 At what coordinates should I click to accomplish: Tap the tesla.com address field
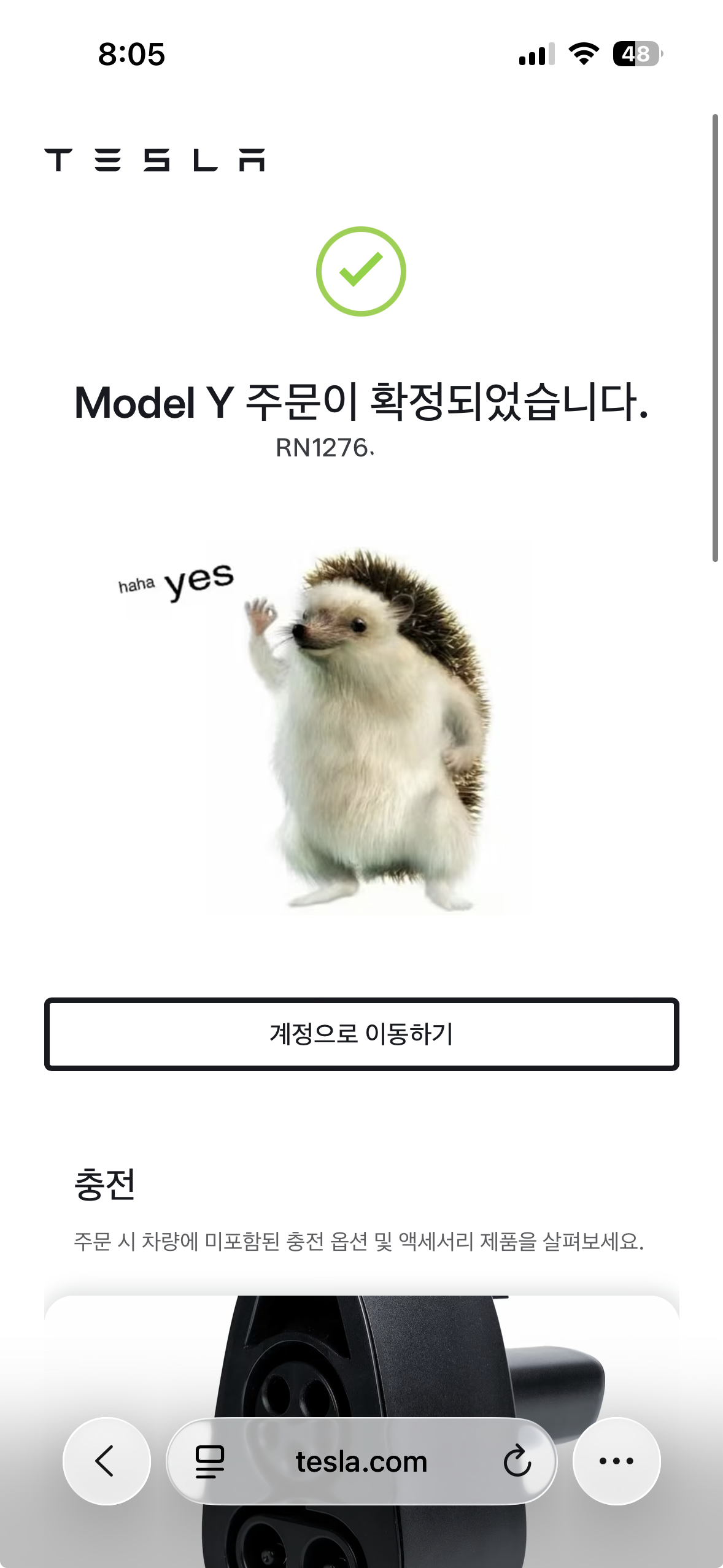[361, 1461]
